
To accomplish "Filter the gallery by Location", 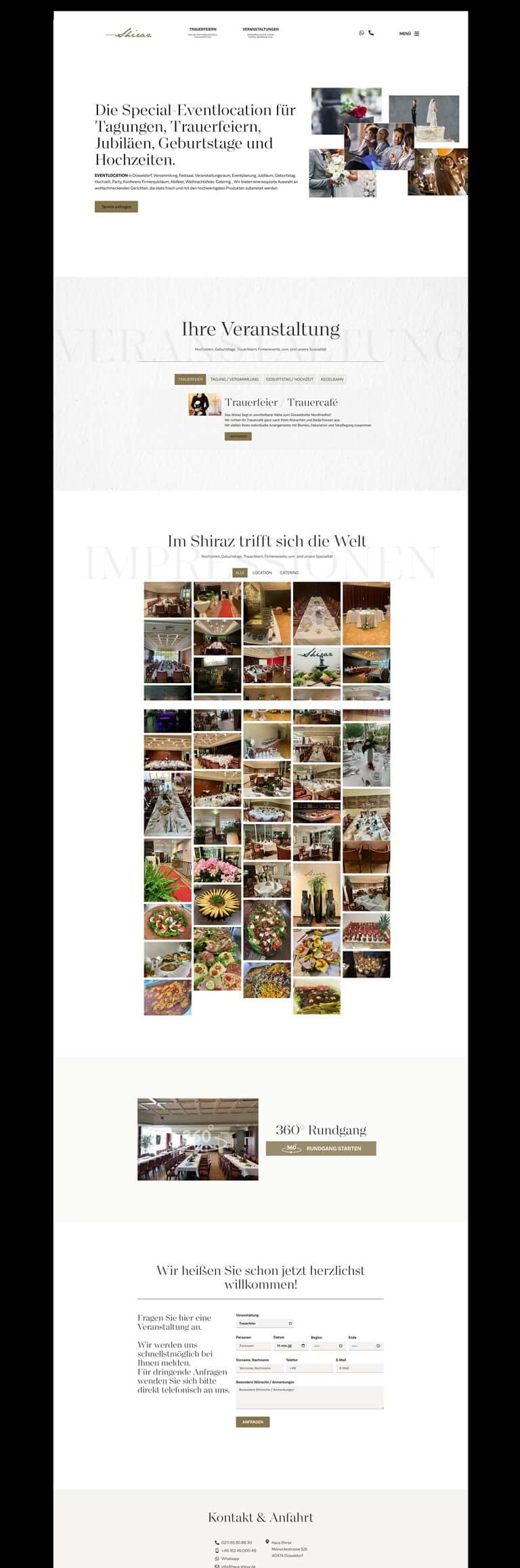I will pyautogui.click(x=262, y=573).
